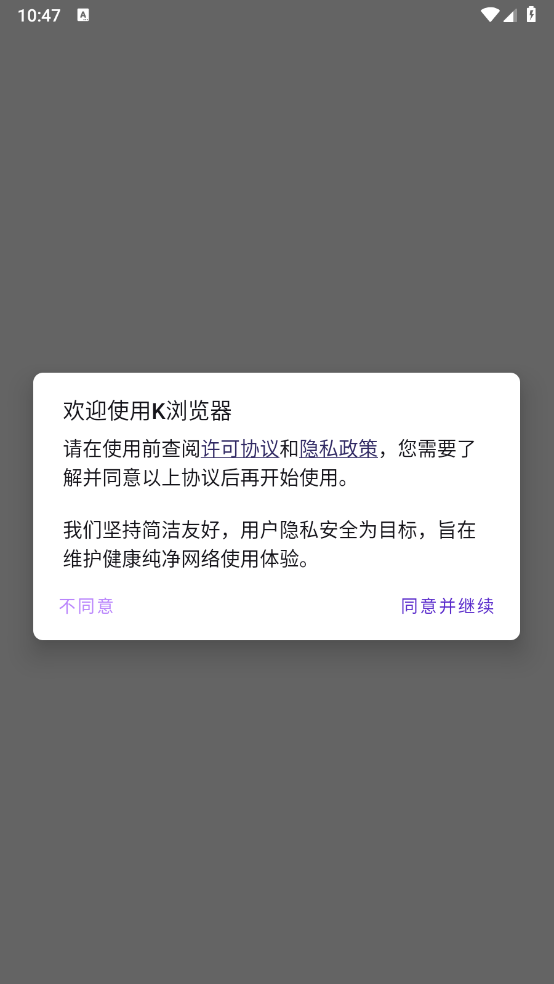Image resolution: width=554 pixels, height=984 pixels.
Task: Tap 不同意 to decline
Action: click(x=86, y=606)
